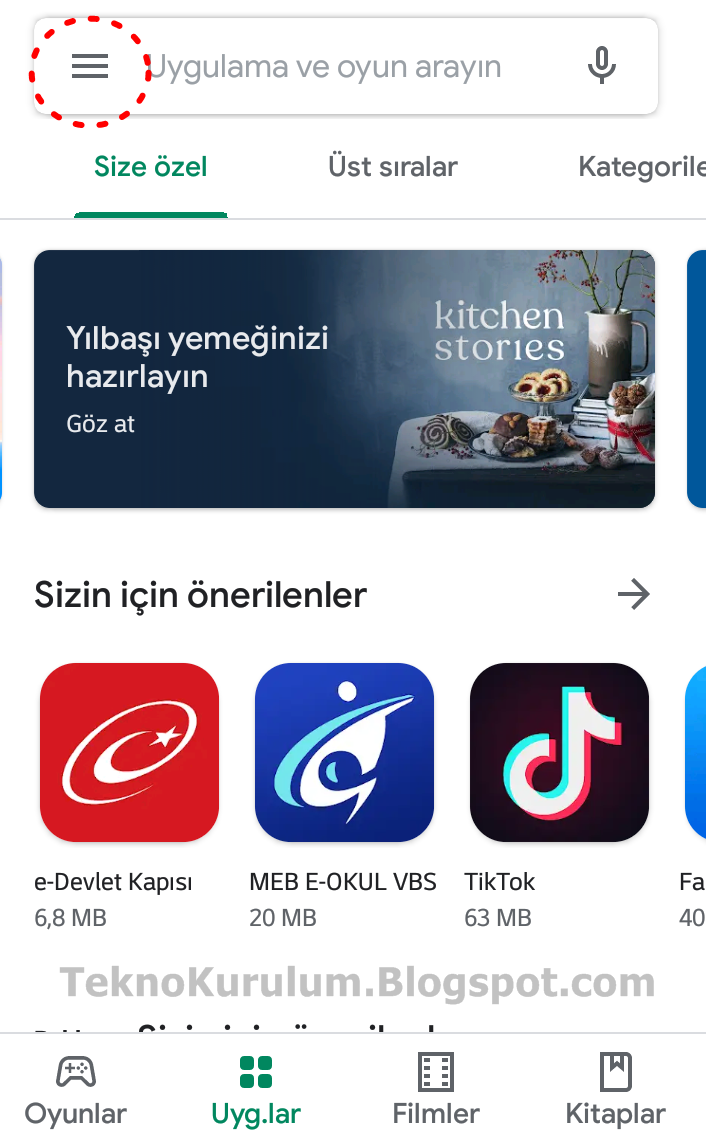Switch to the Kategoriler tab
This screenshot has width=706, height=1135.
pos(642,167)
